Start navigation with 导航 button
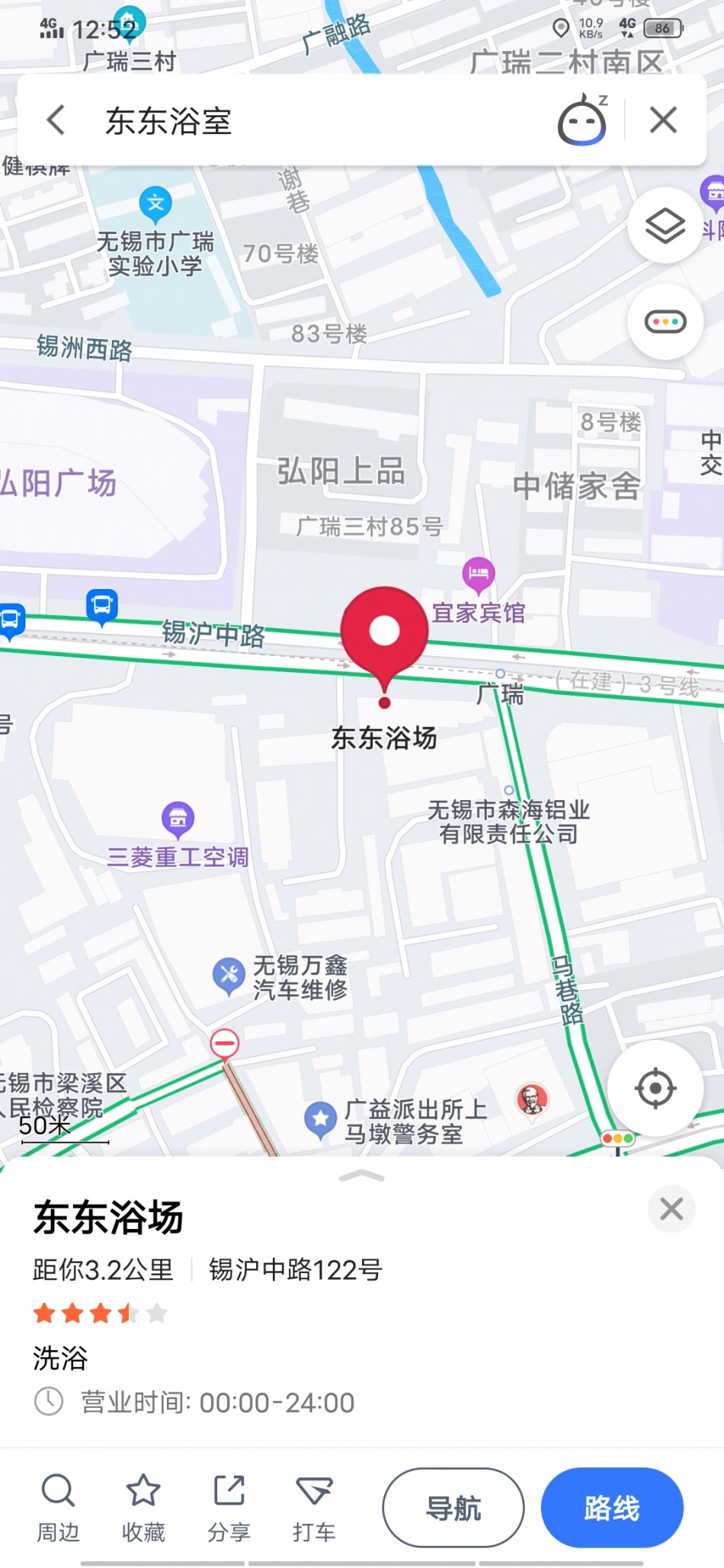The image size is (724, 1568). [453, 1508]
